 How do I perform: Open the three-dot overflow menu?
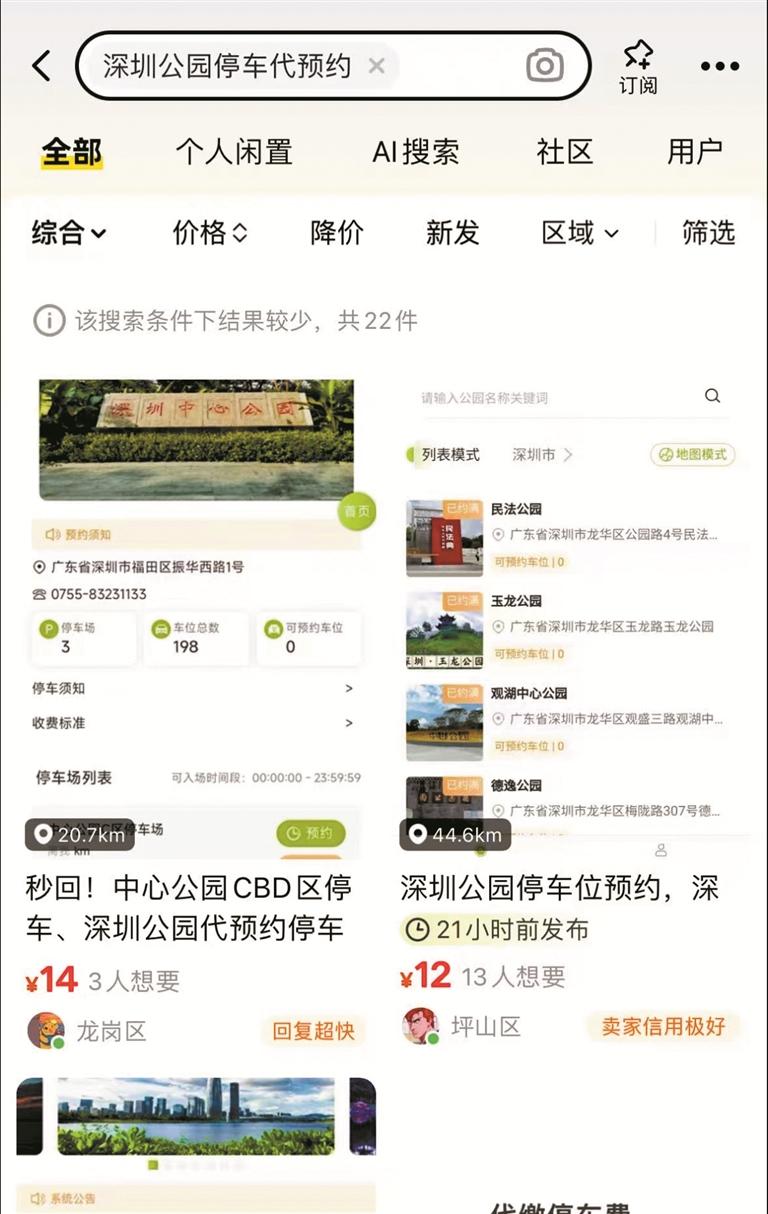(719, 66)
